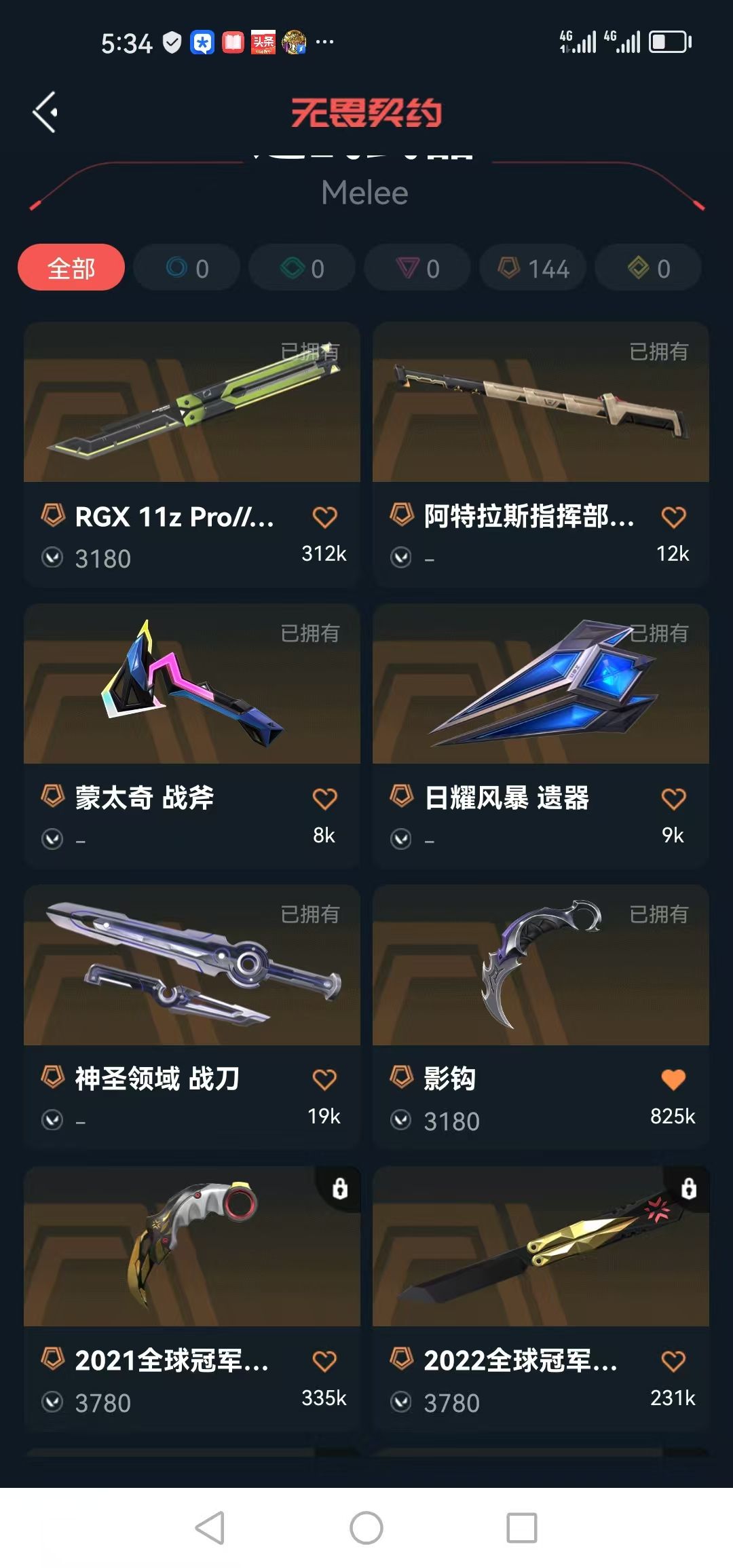Like the 蒙太奇 战斧 skin
Image resolution: width=733 pixels, height=1568 pixels.
point(324,799)
